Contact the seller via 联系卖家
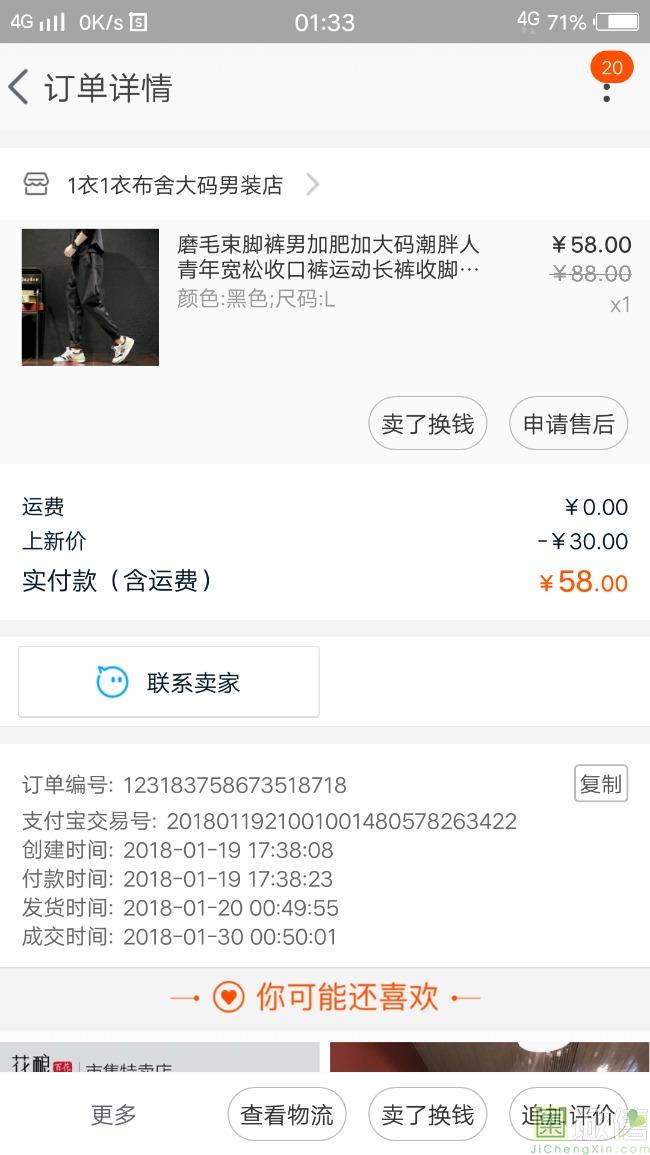 169,682
